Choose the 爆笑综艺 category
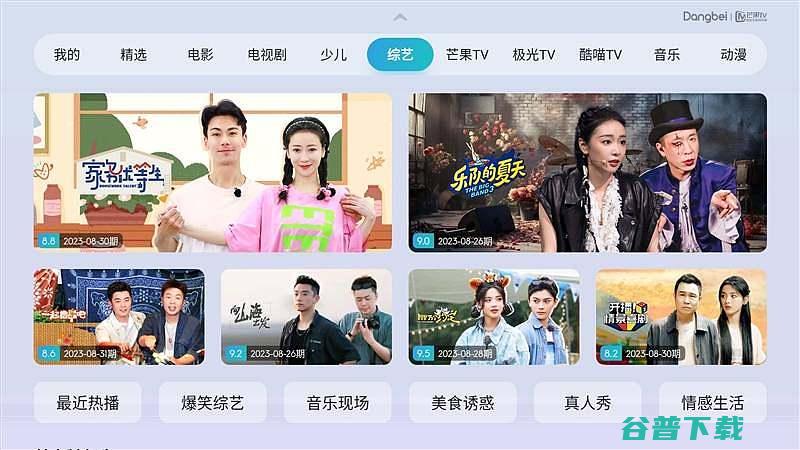This screenshot has width=800, height=450. coord(212,403)
